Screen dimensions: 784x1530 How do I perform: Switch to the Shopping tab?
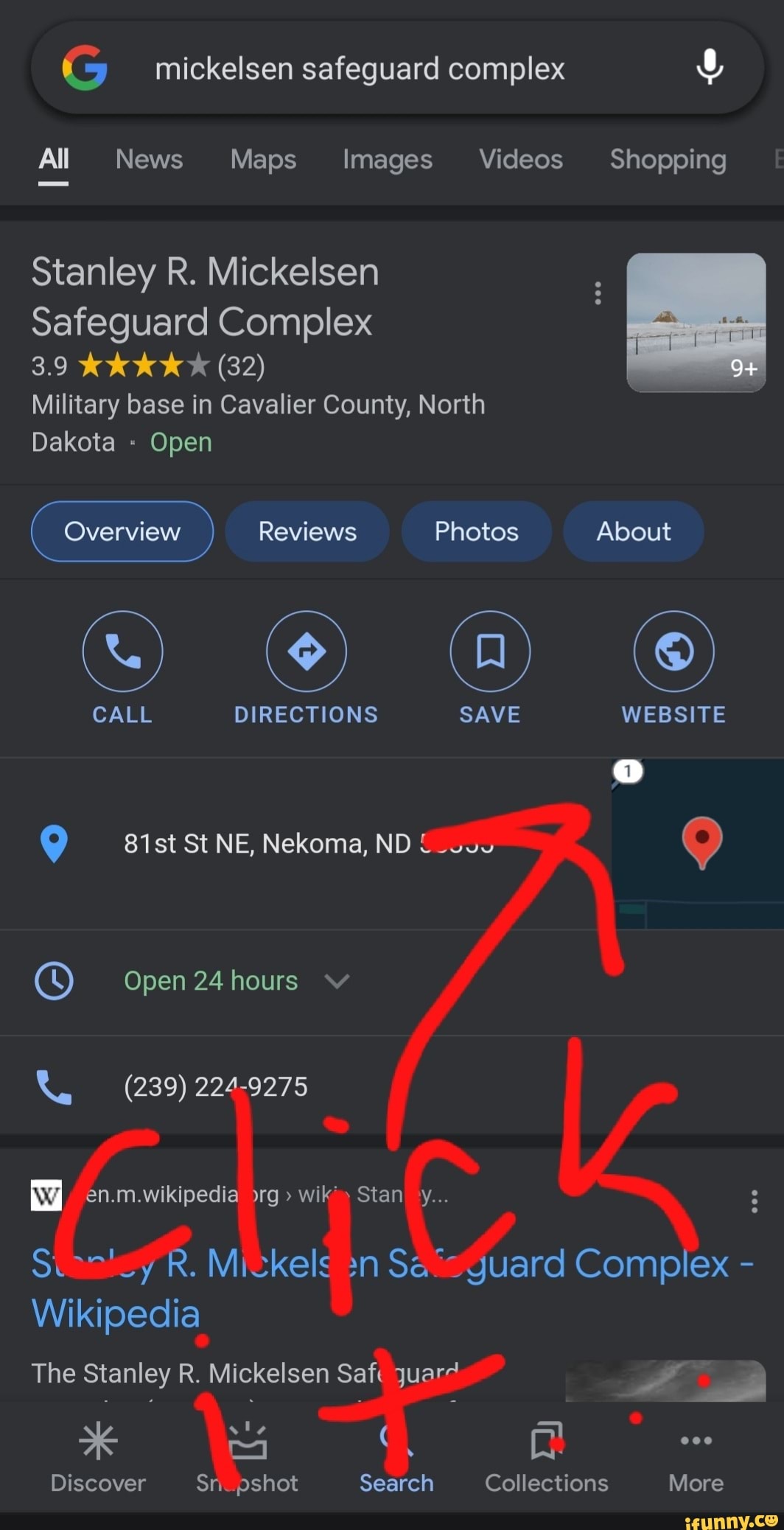click(x=668, y=159)
